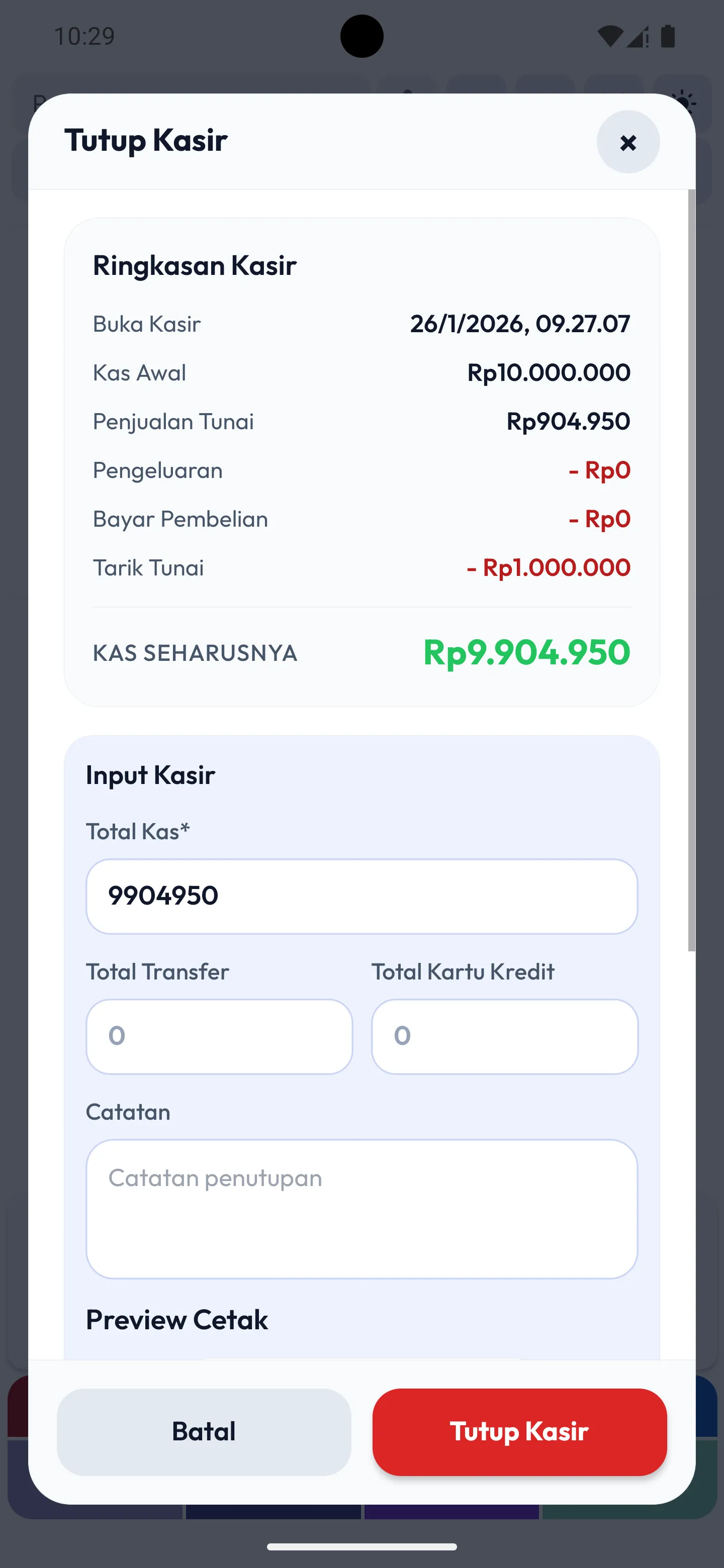The image size is (724, 1568).
Task: Focus the Catatan penutupan text area
Action: tap(361, 1208)
